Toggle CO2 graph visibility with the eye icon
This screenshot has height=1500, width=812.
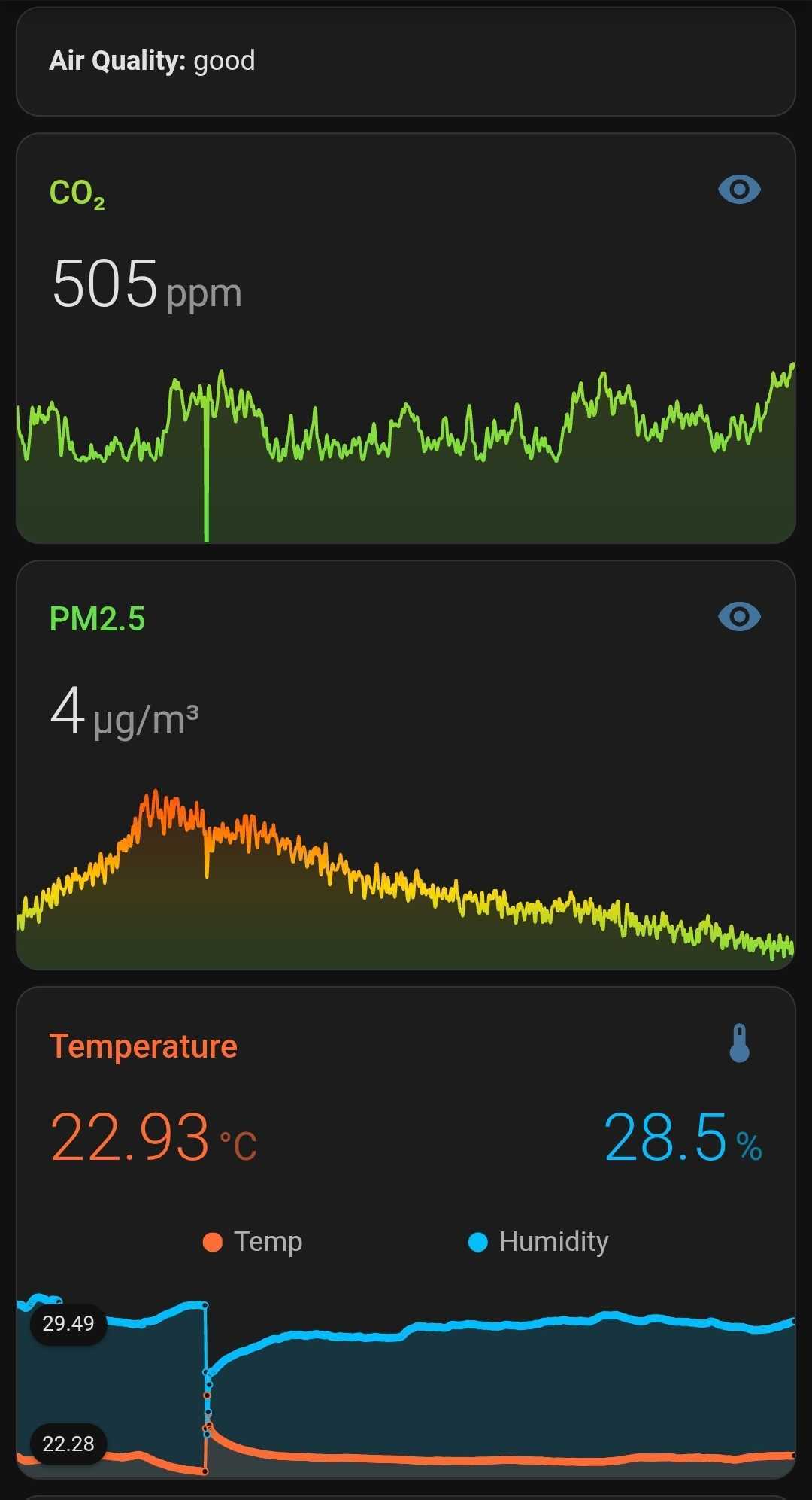coord(741,190)
